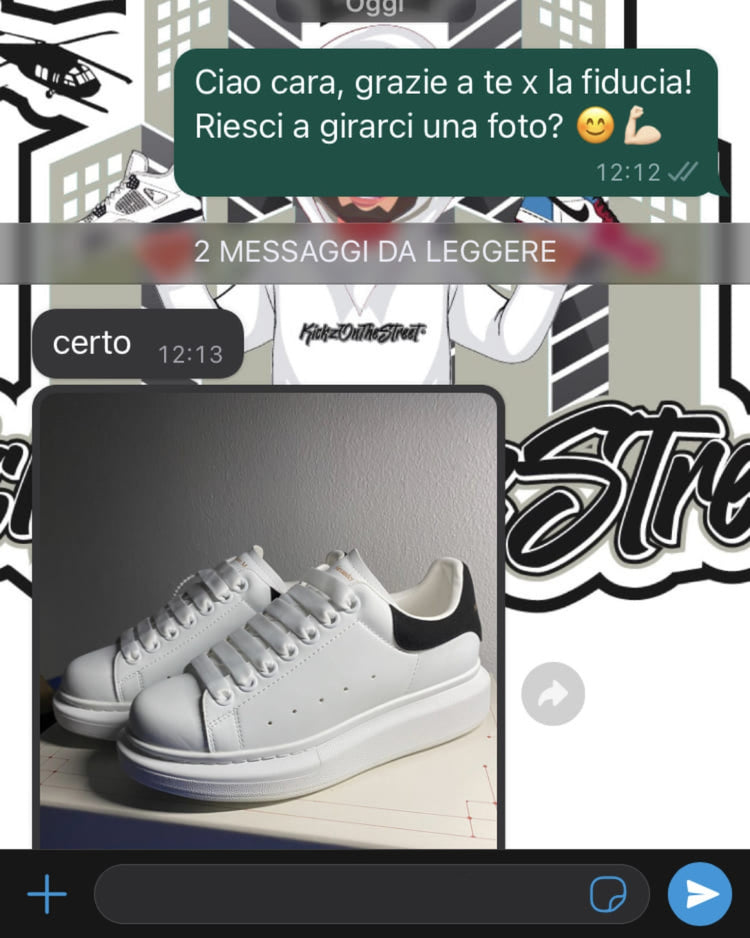Open the received sneaker photo
750x938 pixels.
pyautogui.click(x=268, y=620)
